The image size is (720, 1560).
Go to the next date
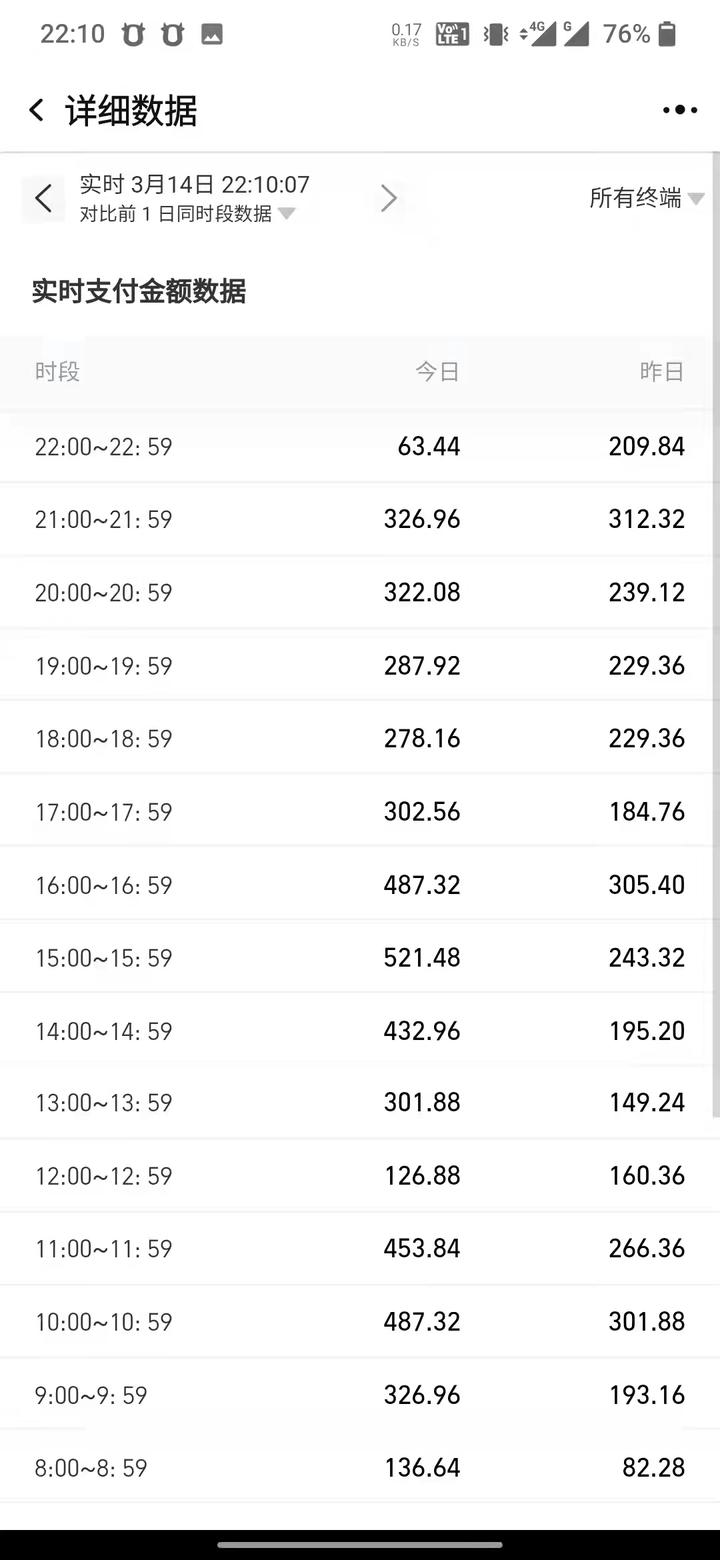pyautogui.click(x=389, y=198)
